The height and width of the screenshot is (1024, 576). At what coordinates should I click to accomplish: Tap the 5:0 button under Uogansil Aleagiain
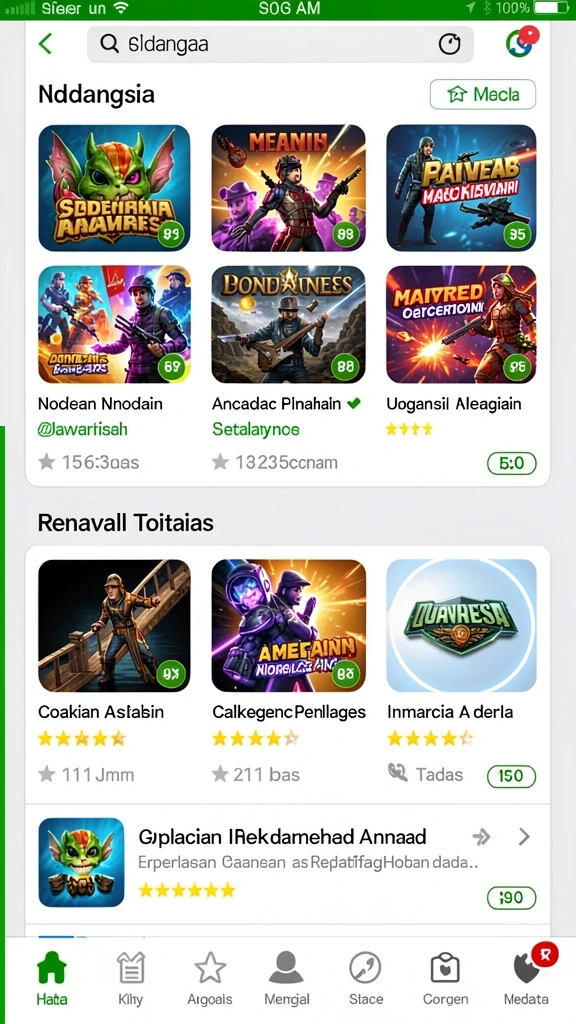(511, 463)
